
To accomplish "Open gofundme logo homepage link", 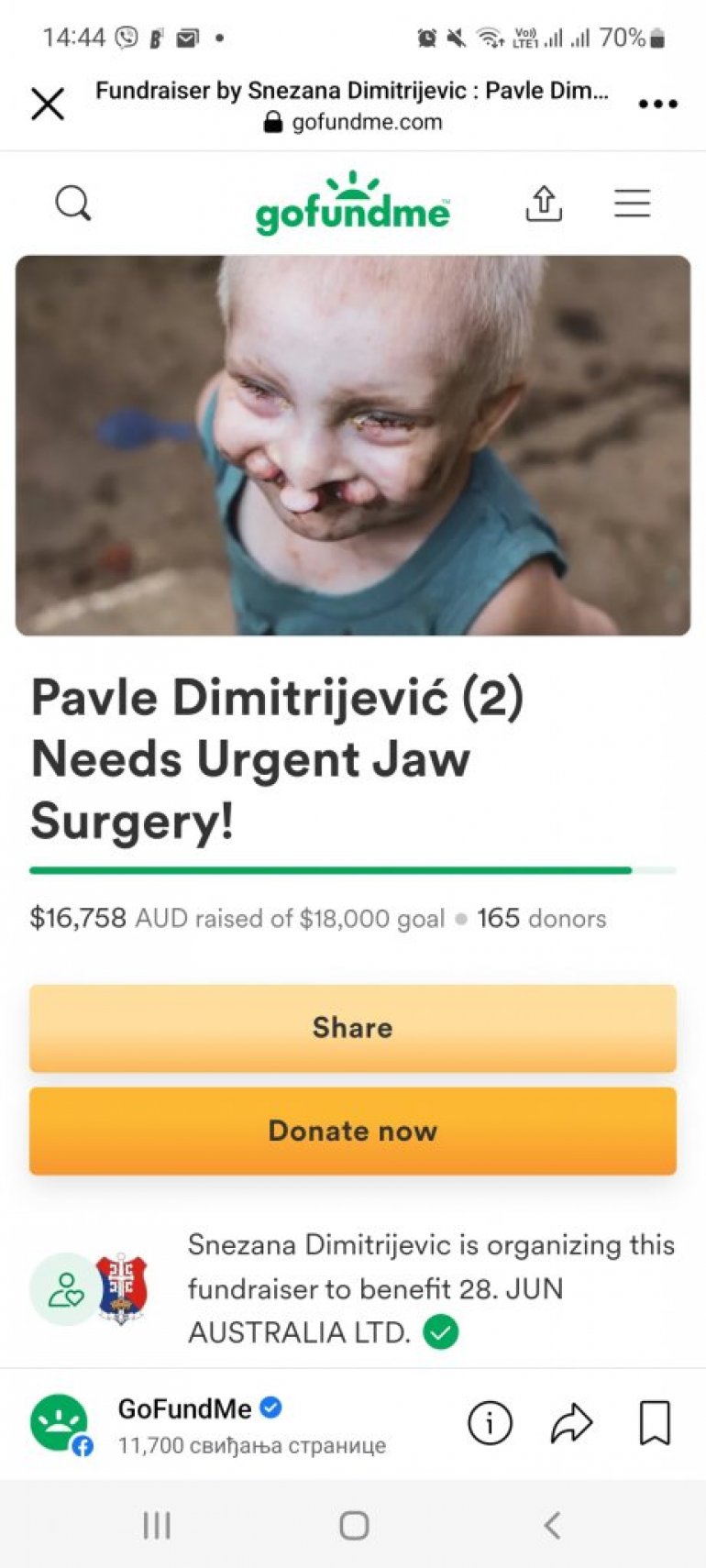I will 353,205.
